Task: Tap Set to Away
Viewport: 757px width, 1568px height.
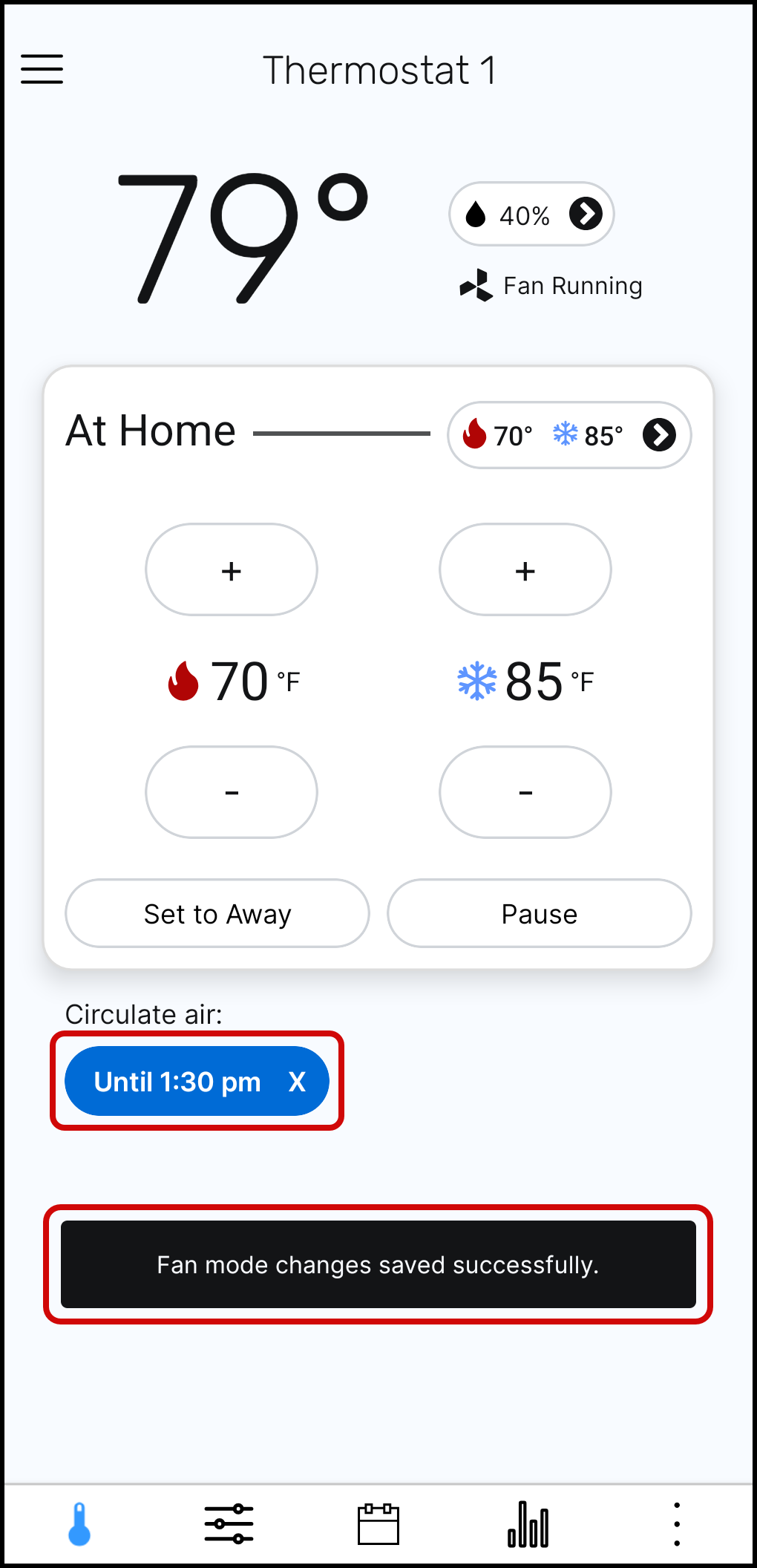Action: pyautogui.click(x=217, y=913)
